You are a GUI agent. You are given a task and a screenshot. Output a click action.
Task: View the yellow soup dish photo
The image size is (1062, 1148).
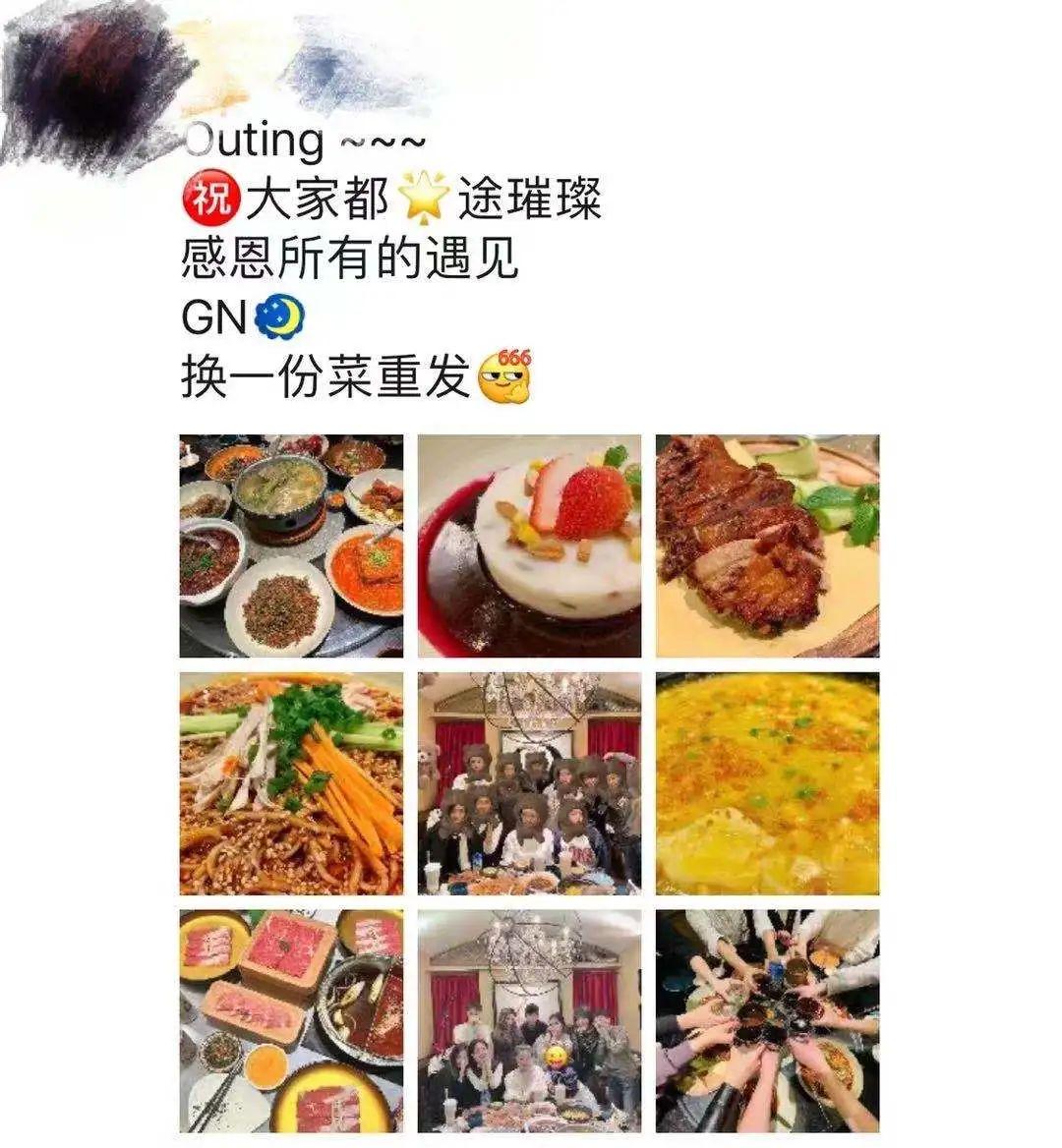767,783
